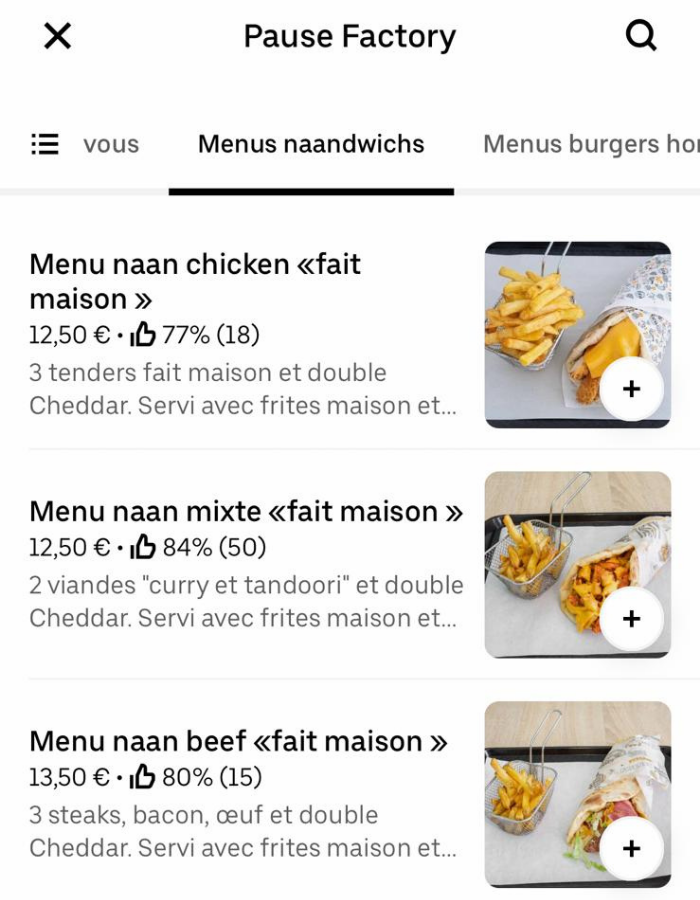
Task: Open Menu naan chicken item details
Action: [x=195, y=281]
